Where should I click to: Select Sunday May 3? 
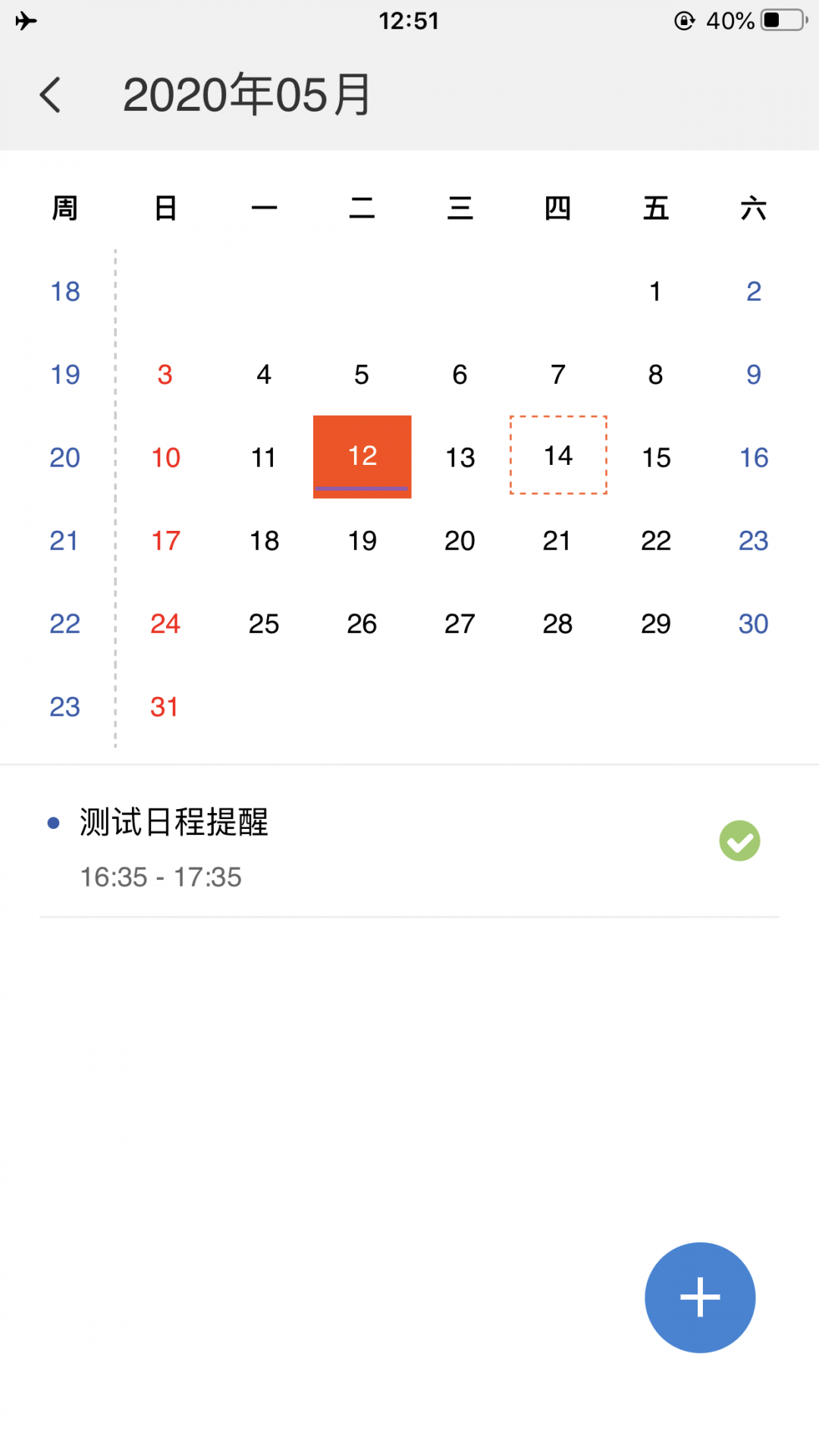point(165,375)
